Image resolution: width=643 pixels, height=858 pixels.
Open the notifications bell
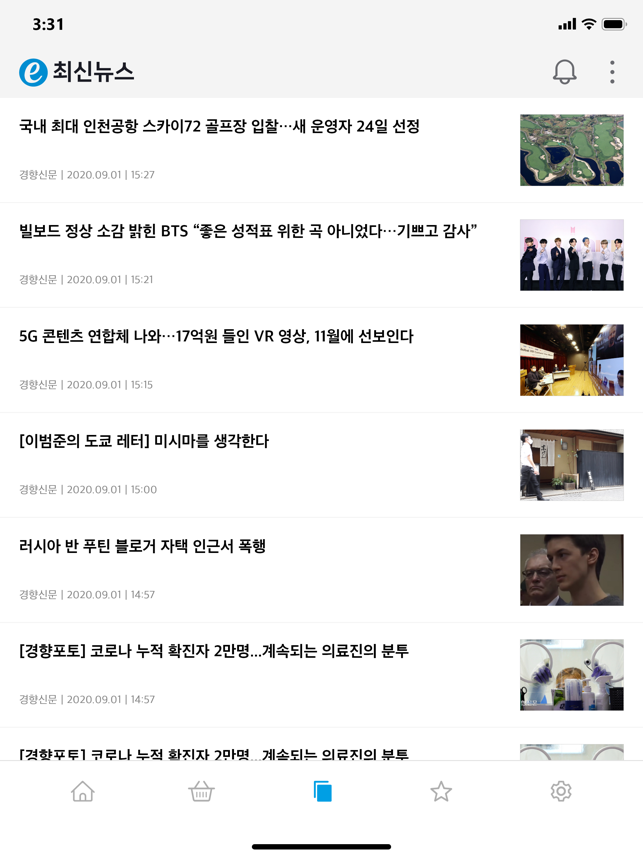point(565,72)
